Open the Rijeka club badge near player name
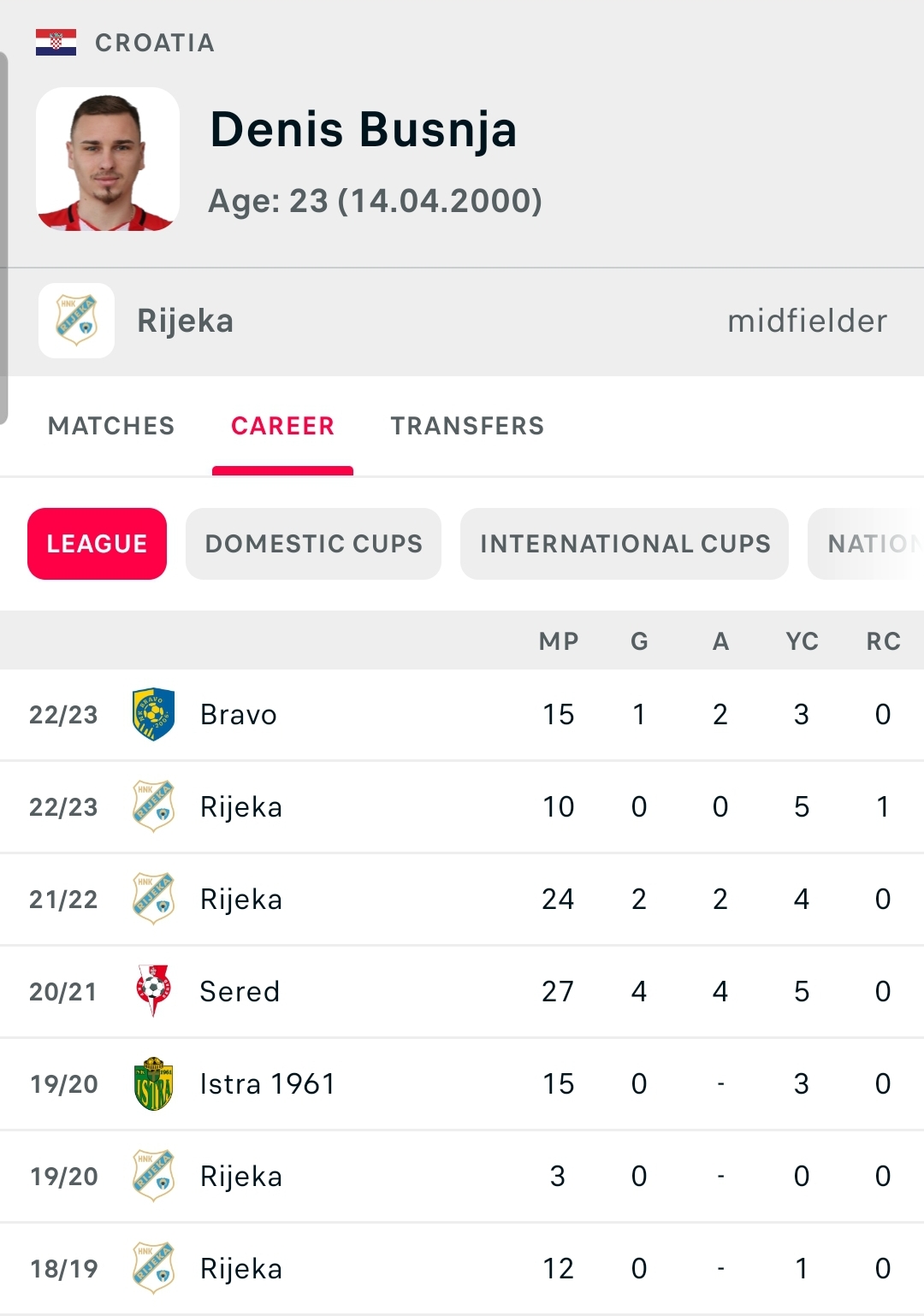Screen dimensions: 924x1316 click(76, 321)
